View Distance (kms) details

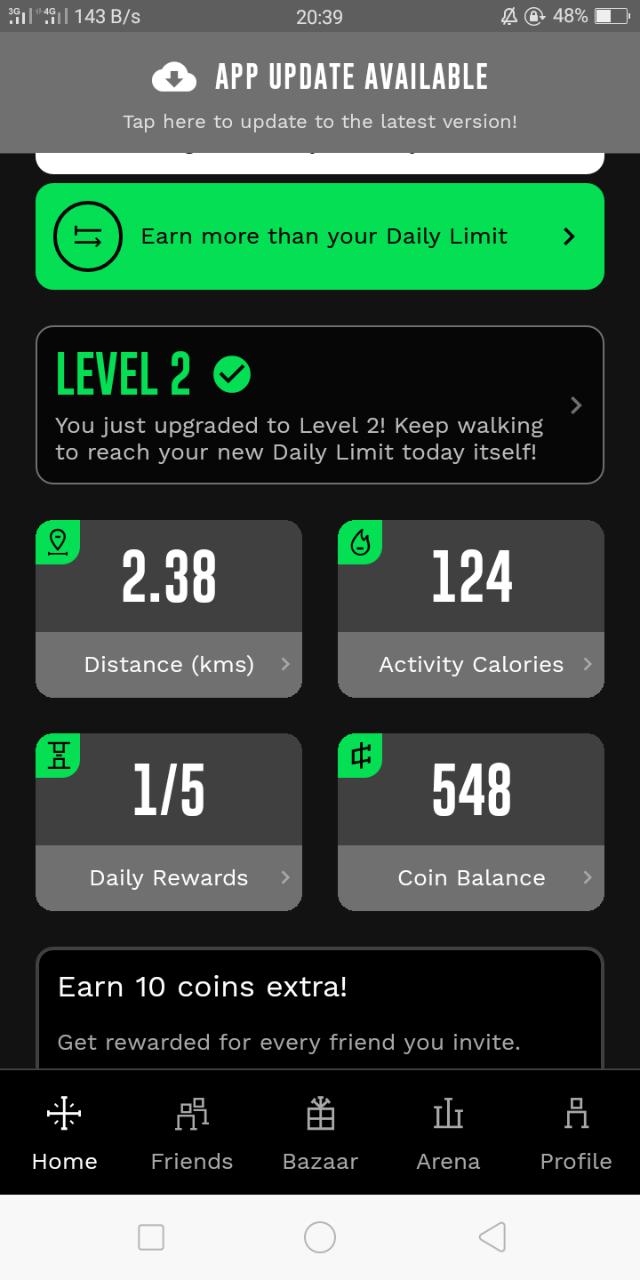[x=169, y=608]
